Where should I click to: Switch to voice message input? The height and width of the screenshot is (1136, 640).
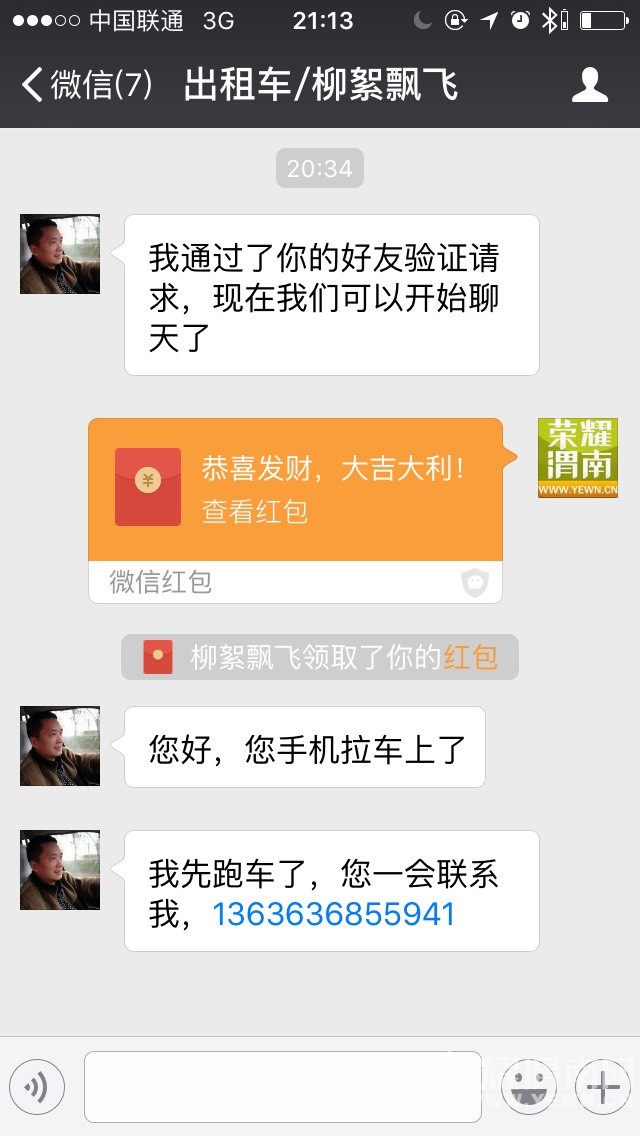pos(37,1087)
